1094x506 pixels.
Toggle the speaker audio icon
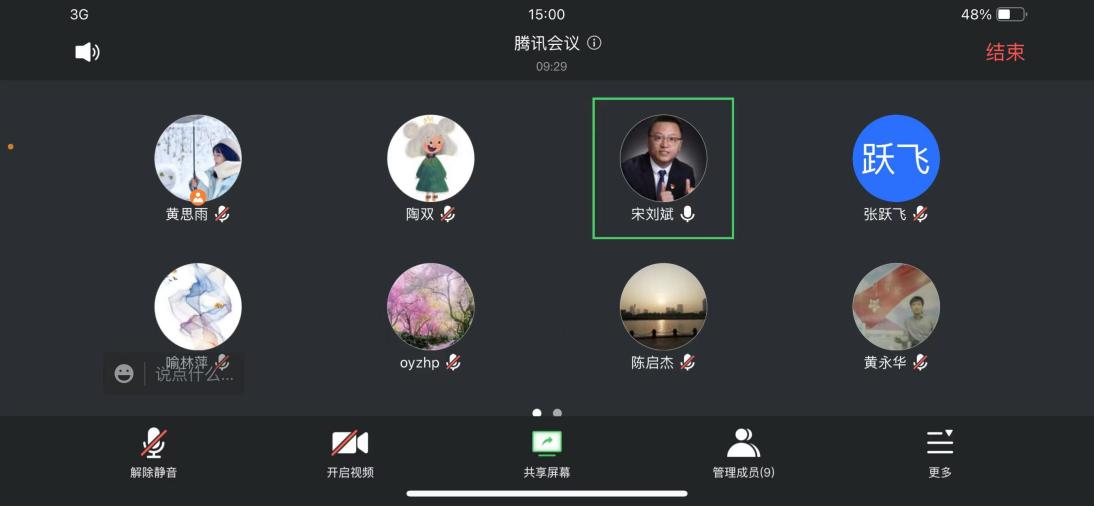[88, 52]
